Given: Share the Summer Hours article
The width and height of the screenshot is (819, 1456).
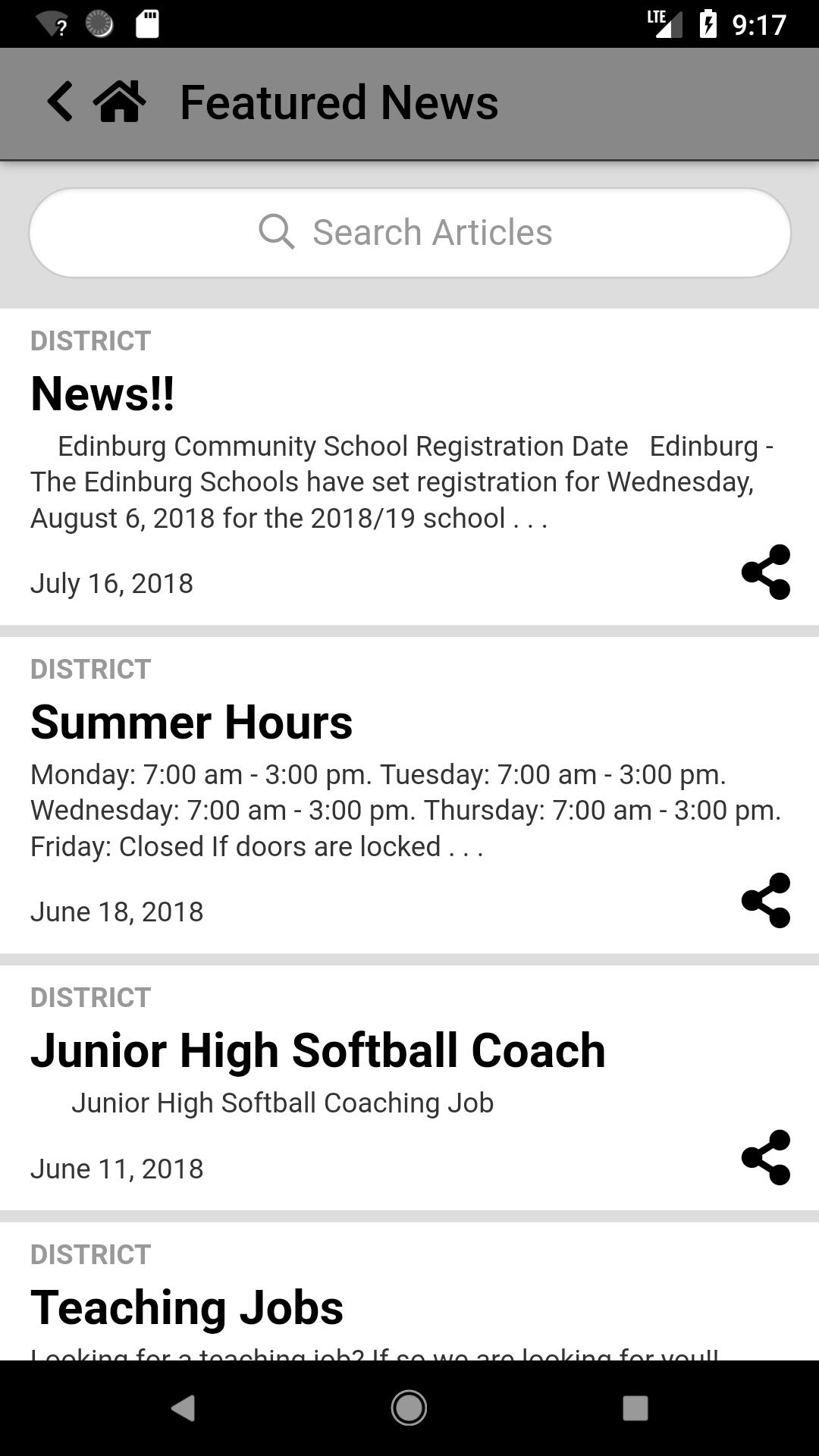Looking at the screenshot, I should click(766, 900).
